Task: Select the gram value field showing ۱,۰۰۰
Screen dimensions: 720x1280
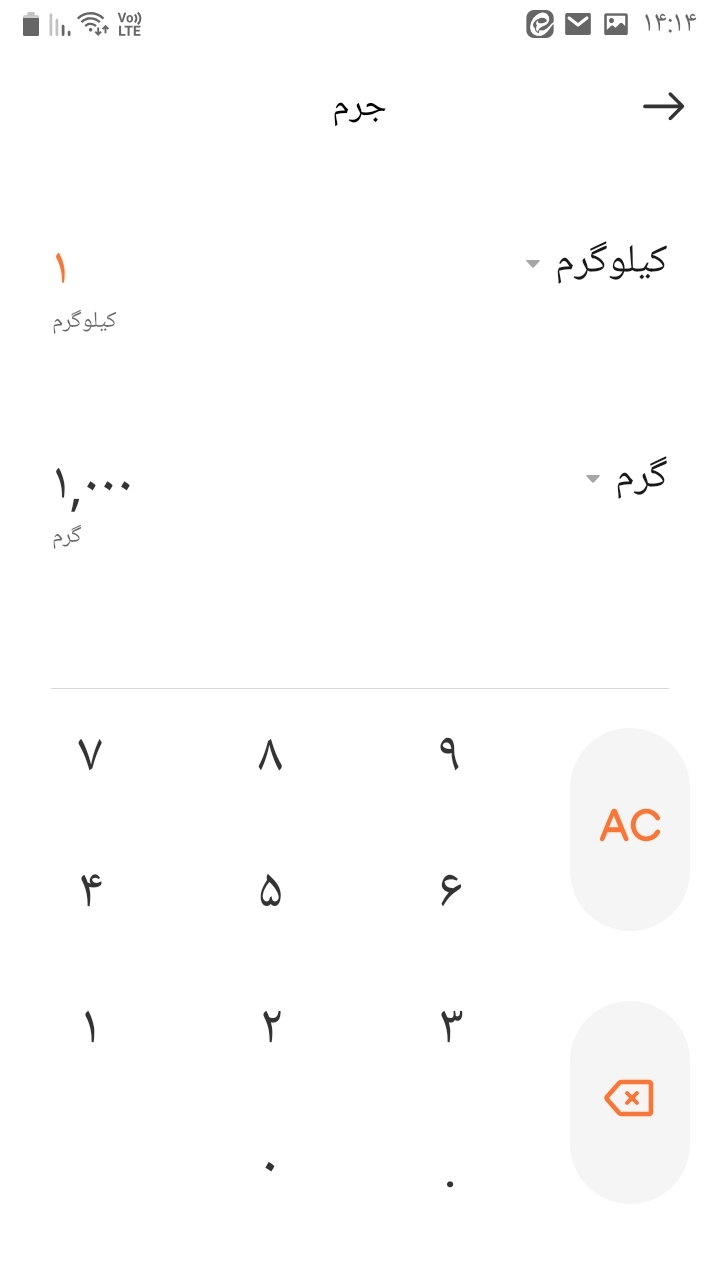Action: (92, 486)
